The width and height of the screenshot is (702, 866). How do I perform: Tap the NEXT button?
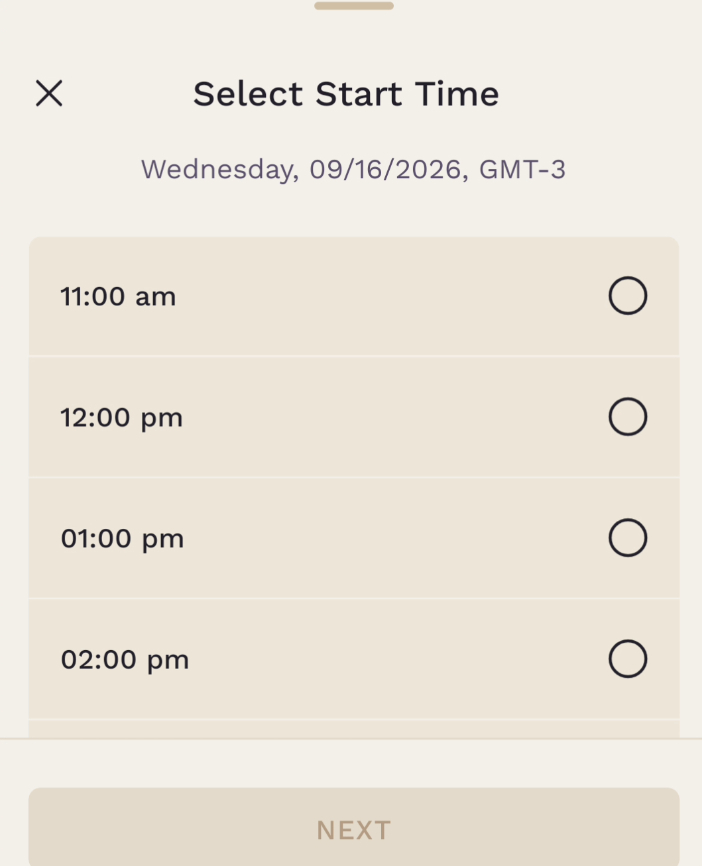pyautogui.click(x=353, y=830)
